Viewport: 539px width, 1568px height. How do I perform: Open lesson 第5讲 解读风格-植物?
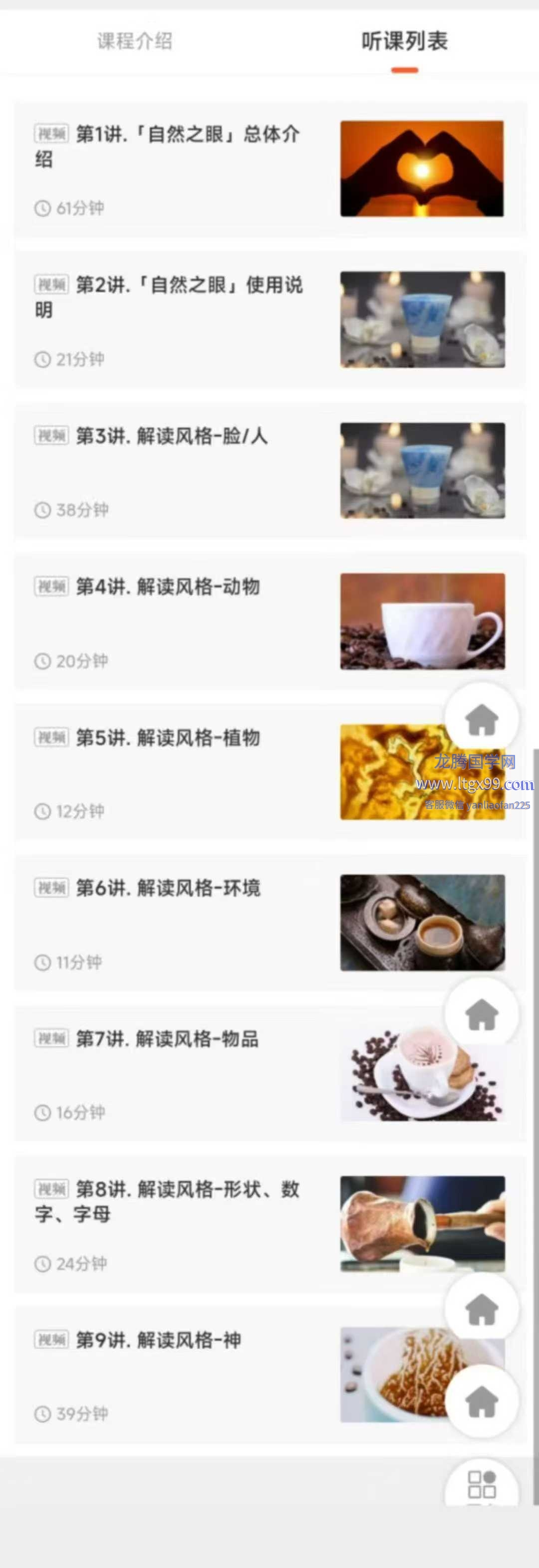168,738
